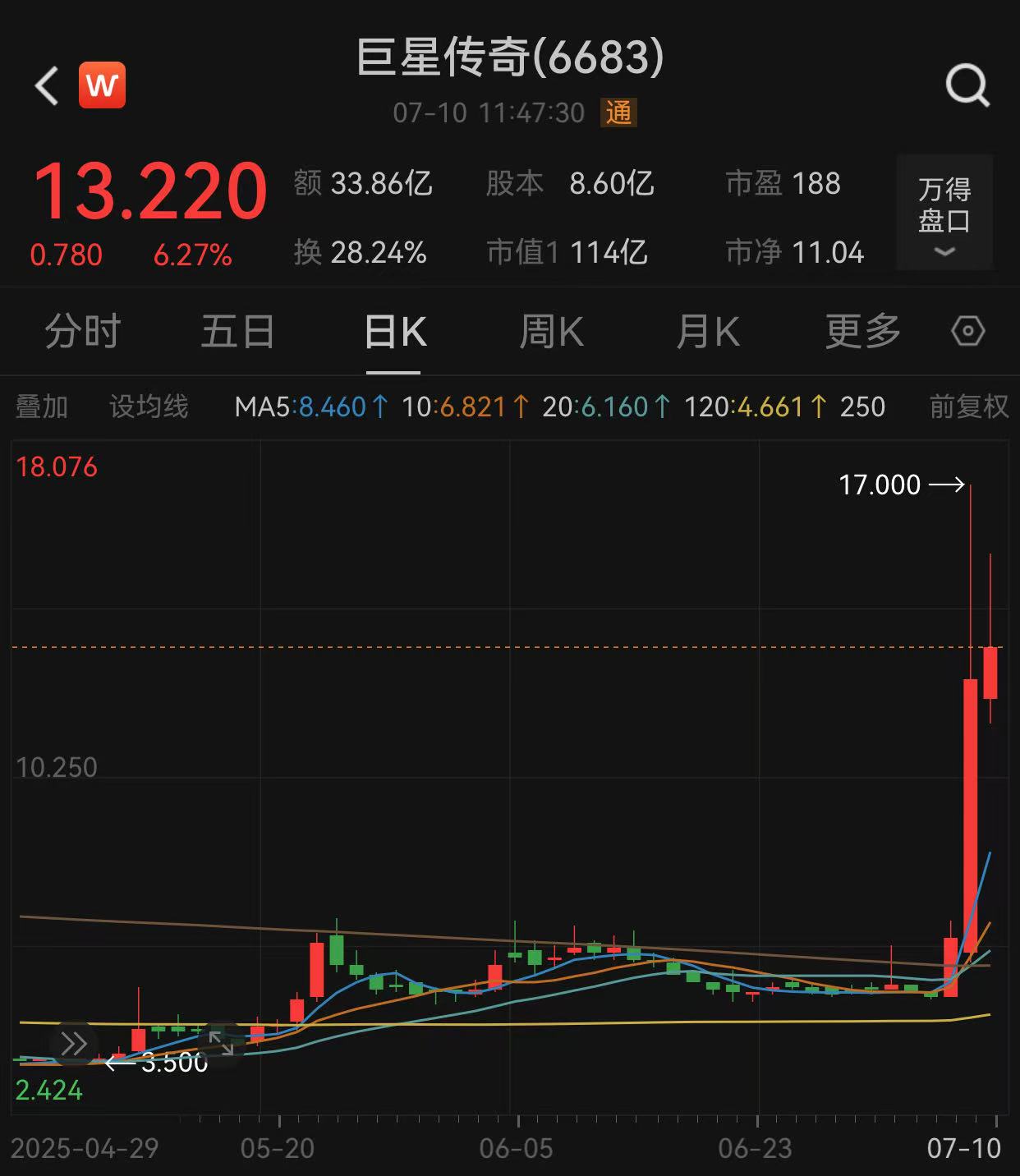Expand the chart to full screen
Screen dimensions: 1020x1176
(x=221, y=1044)
